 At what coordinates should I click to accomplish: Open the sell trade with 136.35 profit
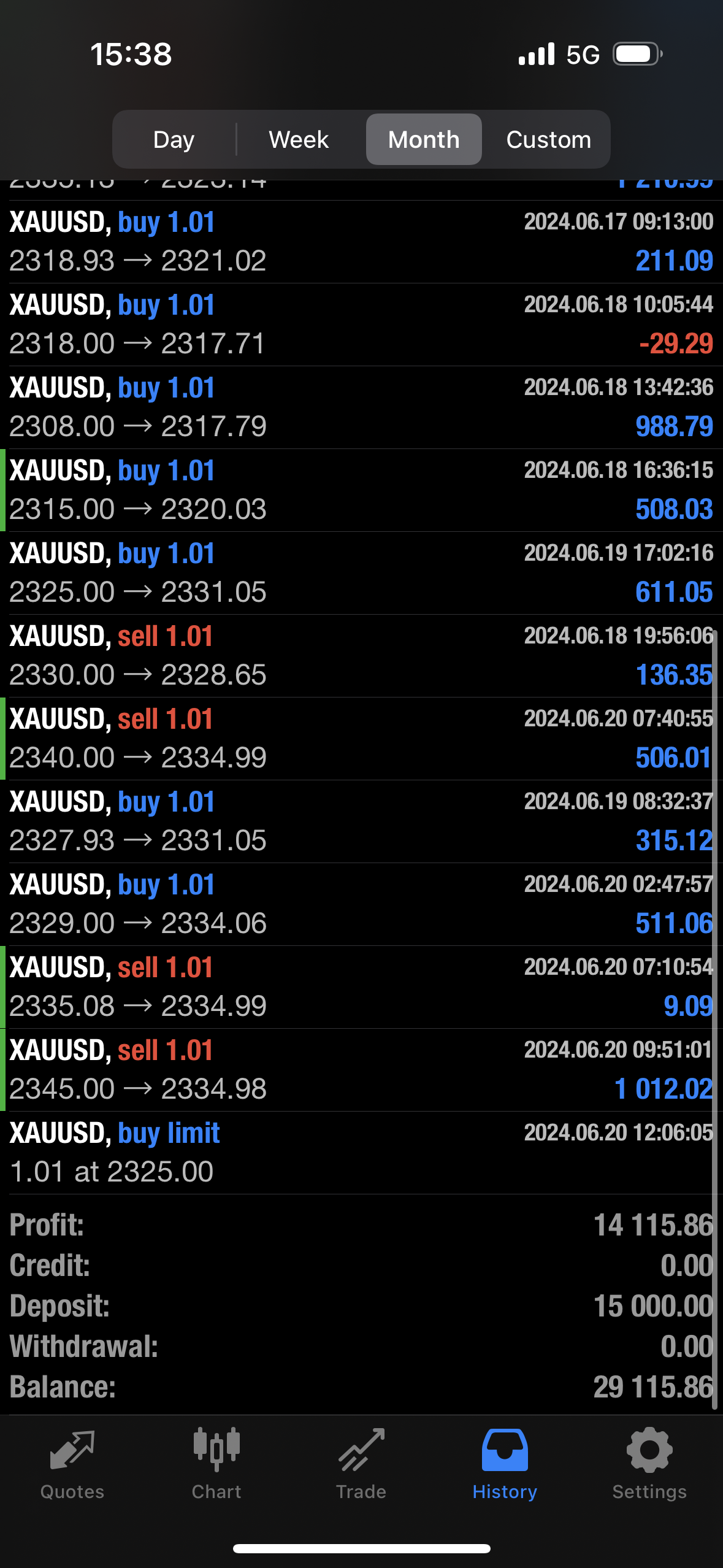click(x=361, y=656)
